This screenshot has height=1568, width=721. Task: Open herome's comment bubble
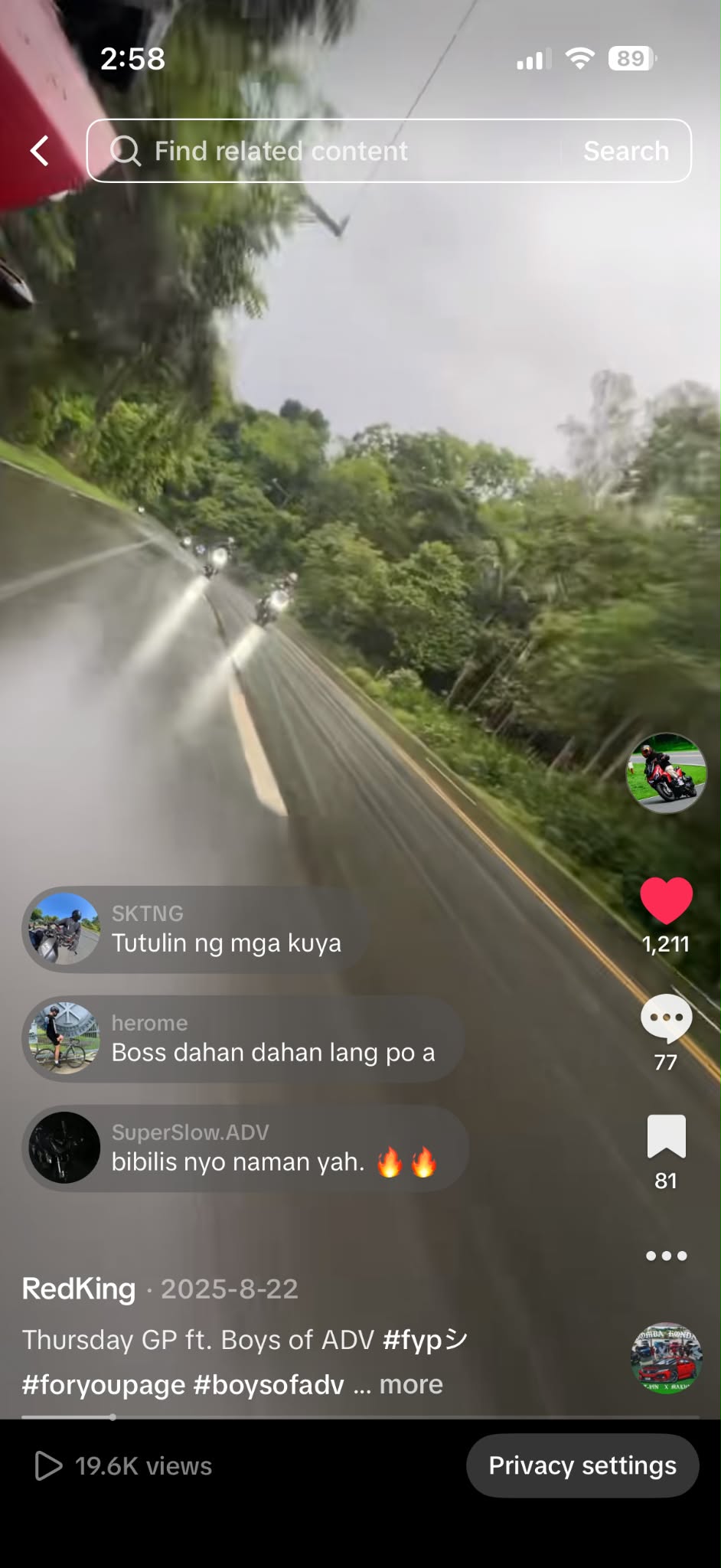point(243,1039)
